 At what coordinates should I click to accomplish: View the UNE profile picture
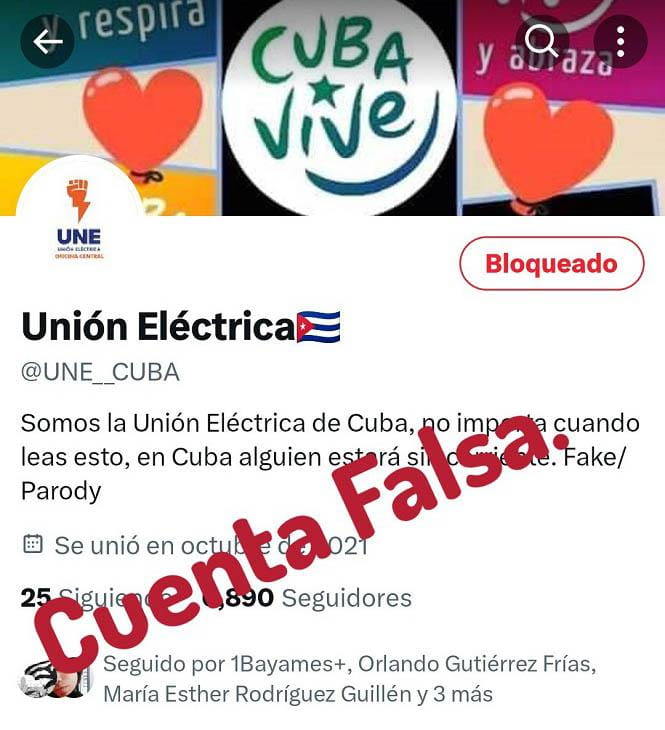tap(78, 218)
